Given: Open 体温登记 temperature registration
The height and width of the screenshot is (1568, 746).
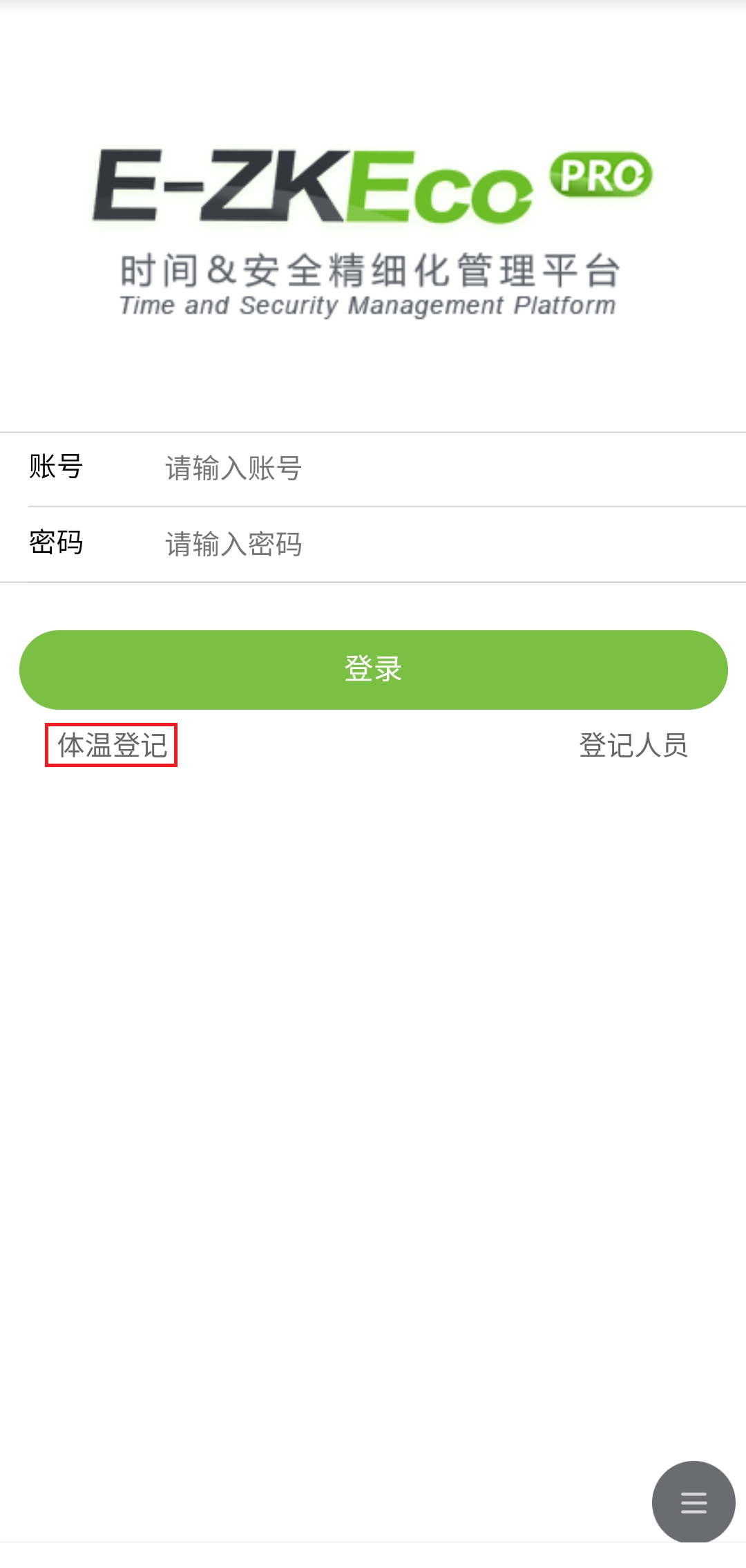Looking at the screenshot, I should [112, 745].
